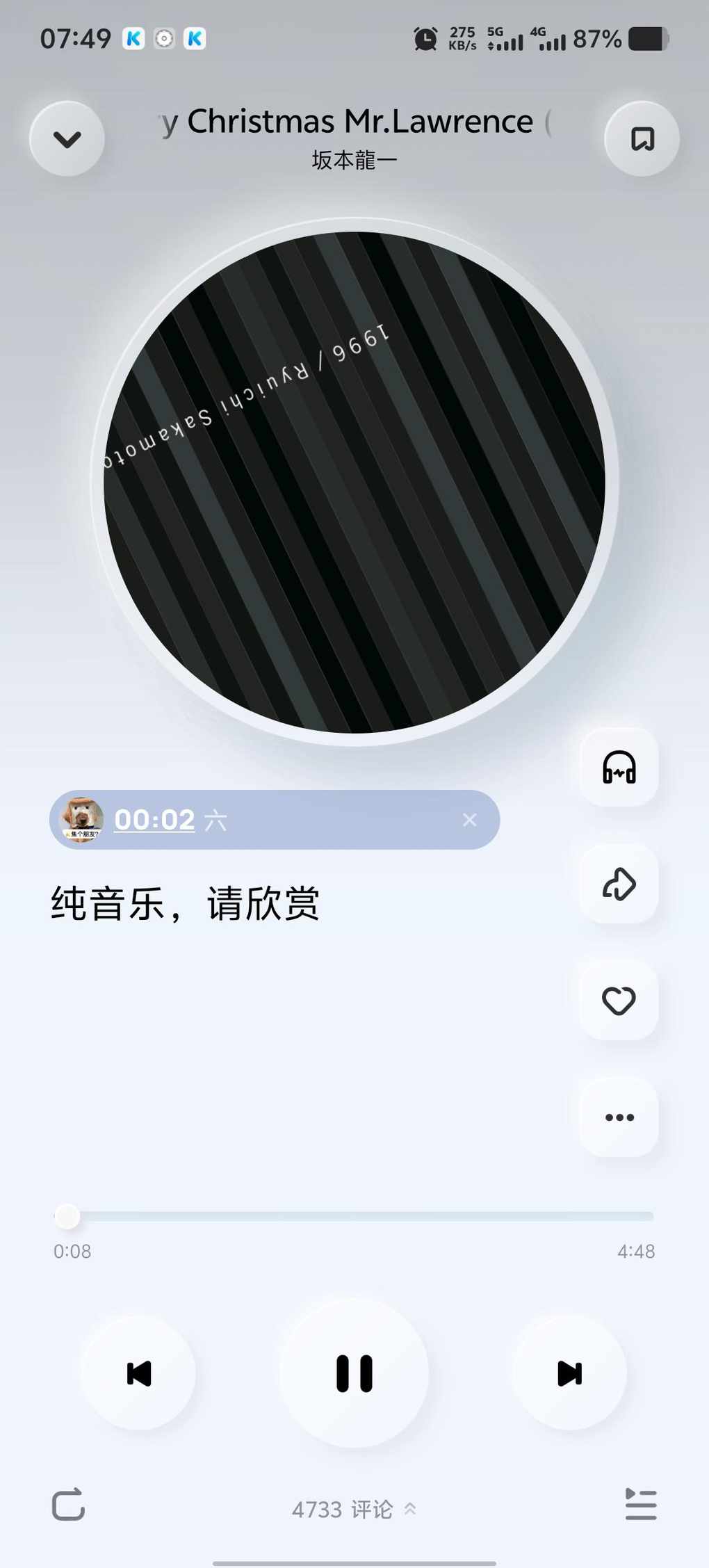709x1568 pixels.
Task: Expand the 4733 评论 comments section
Action: pos(353,1510)
